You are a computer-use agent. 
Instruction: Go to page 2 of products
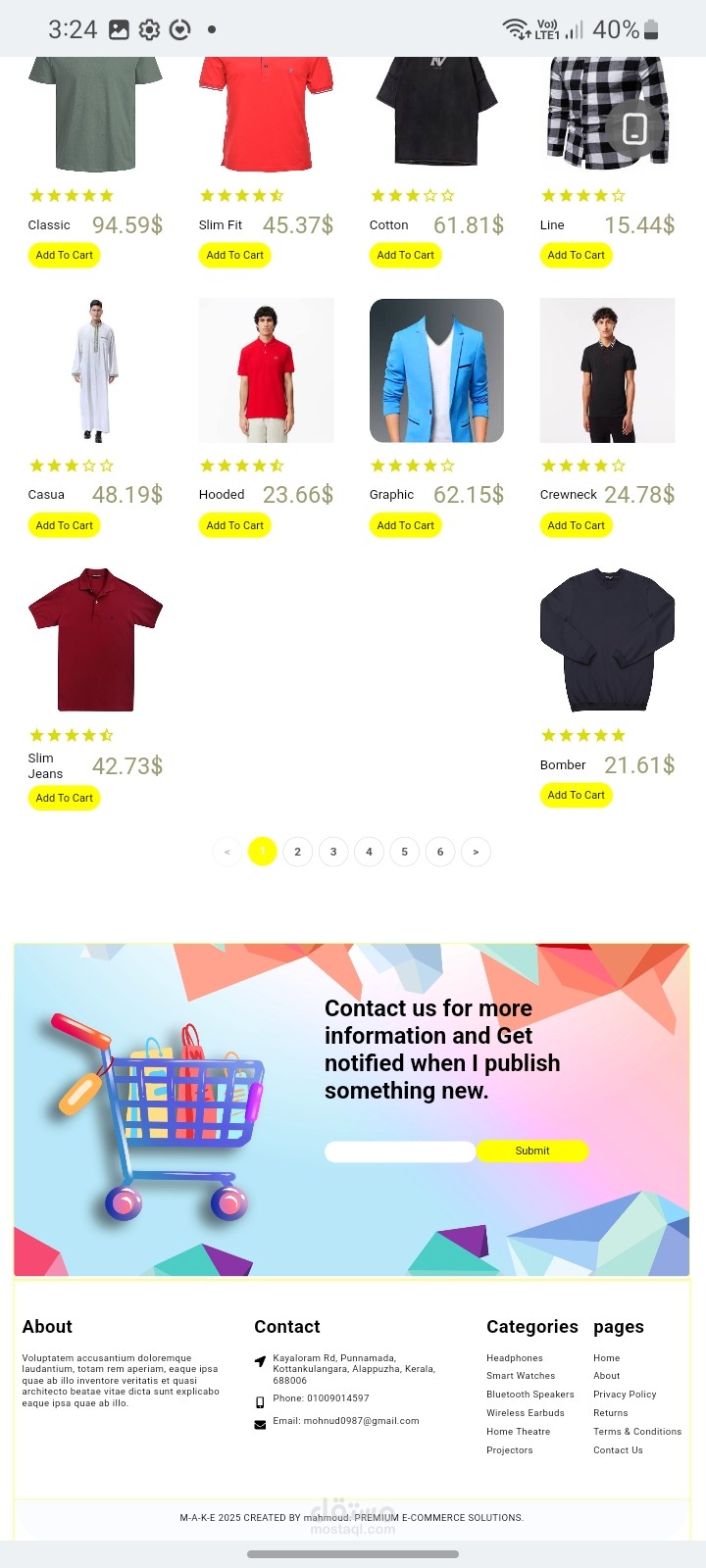click(x=298, y=852)
